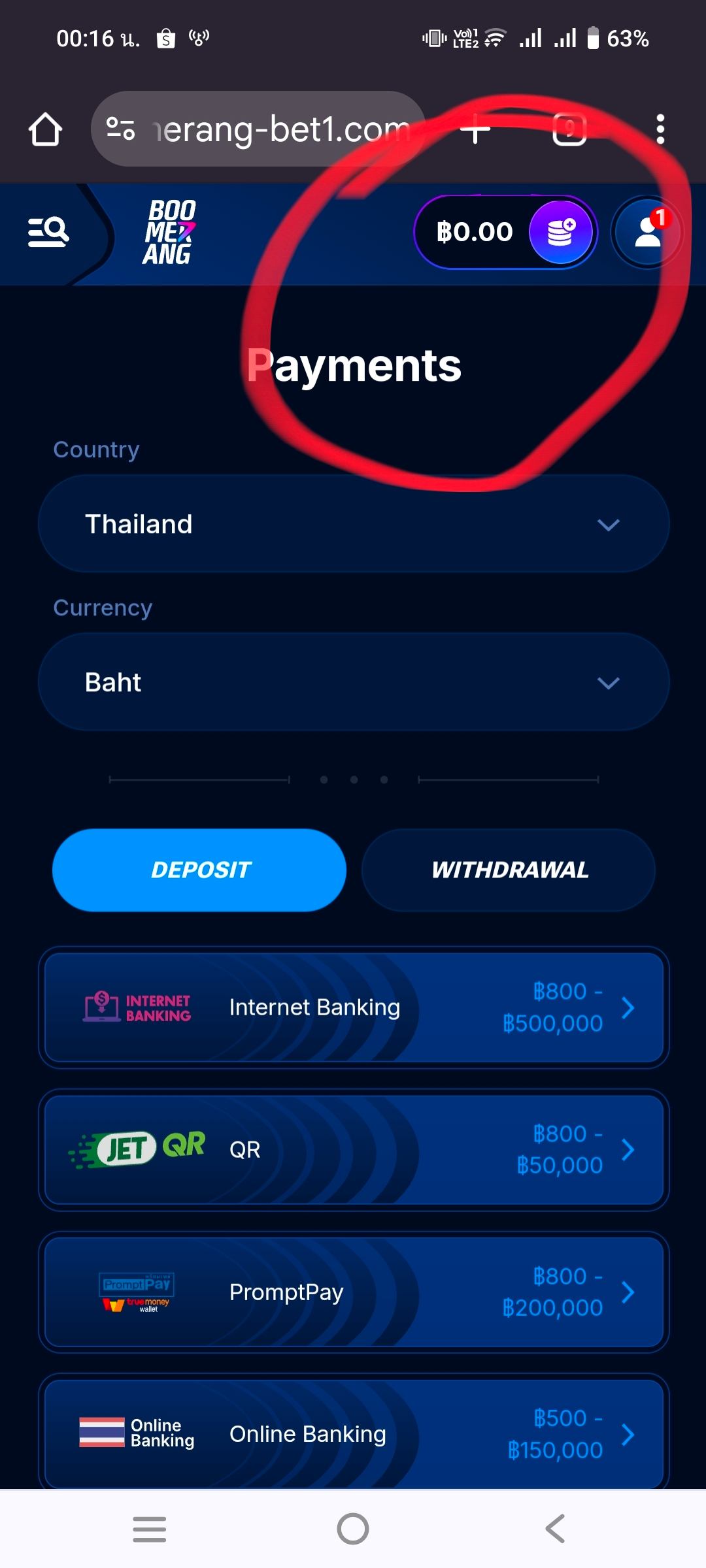Open a new browser tab
Viewport: 706px width, 1568px height.
475,129
